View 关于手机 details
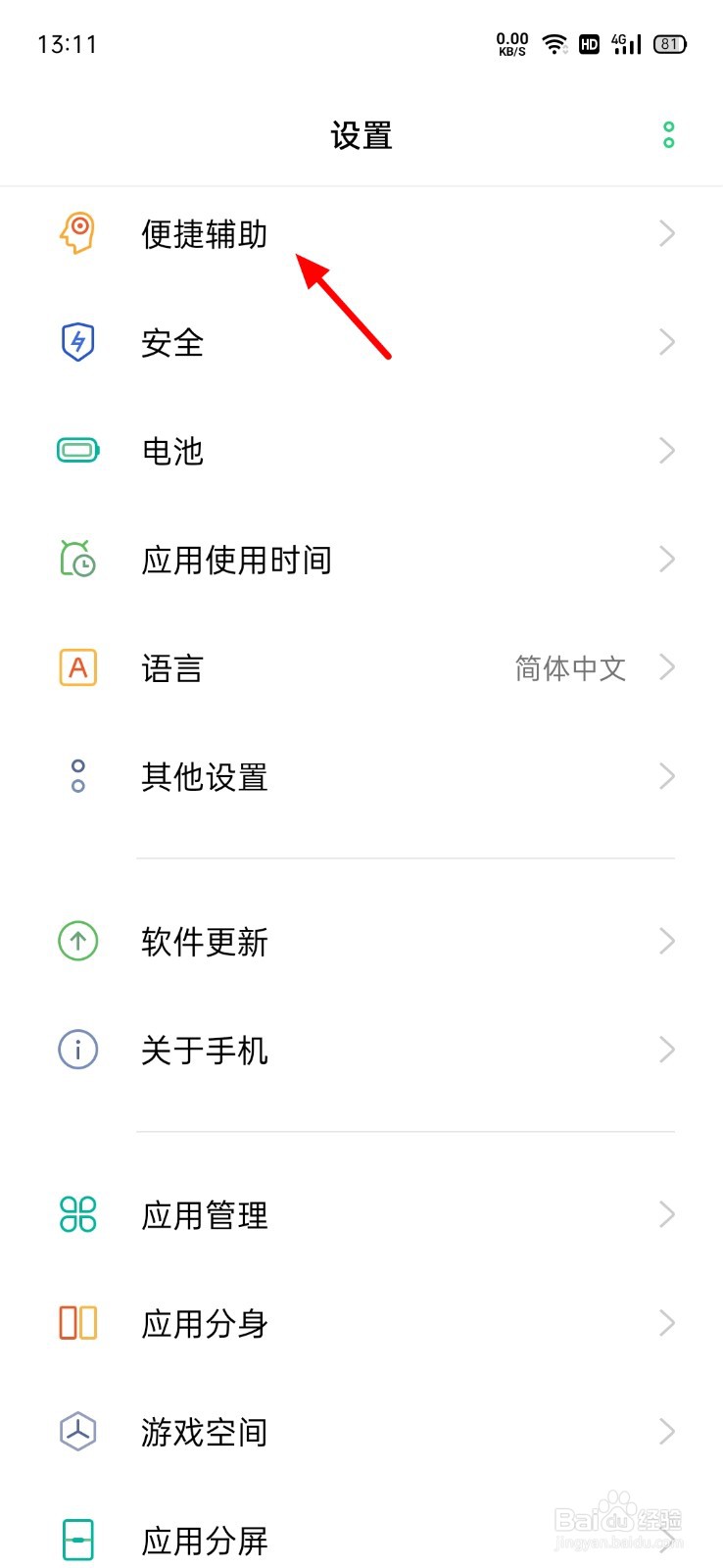723x1568 pixels. coord(361,1051)
